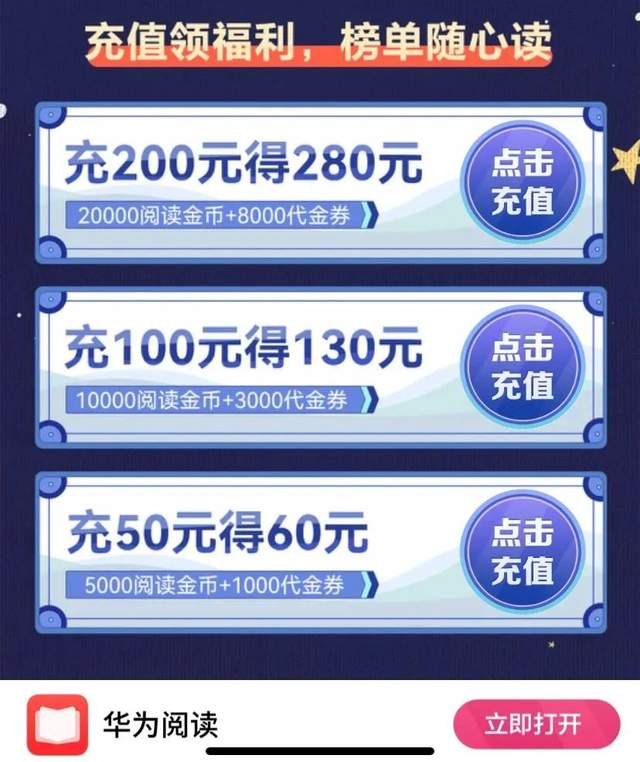Screen dimensions: 640x762
Task: Tap 立即打开 to open 华为阅读
Action: click(535, 724)
